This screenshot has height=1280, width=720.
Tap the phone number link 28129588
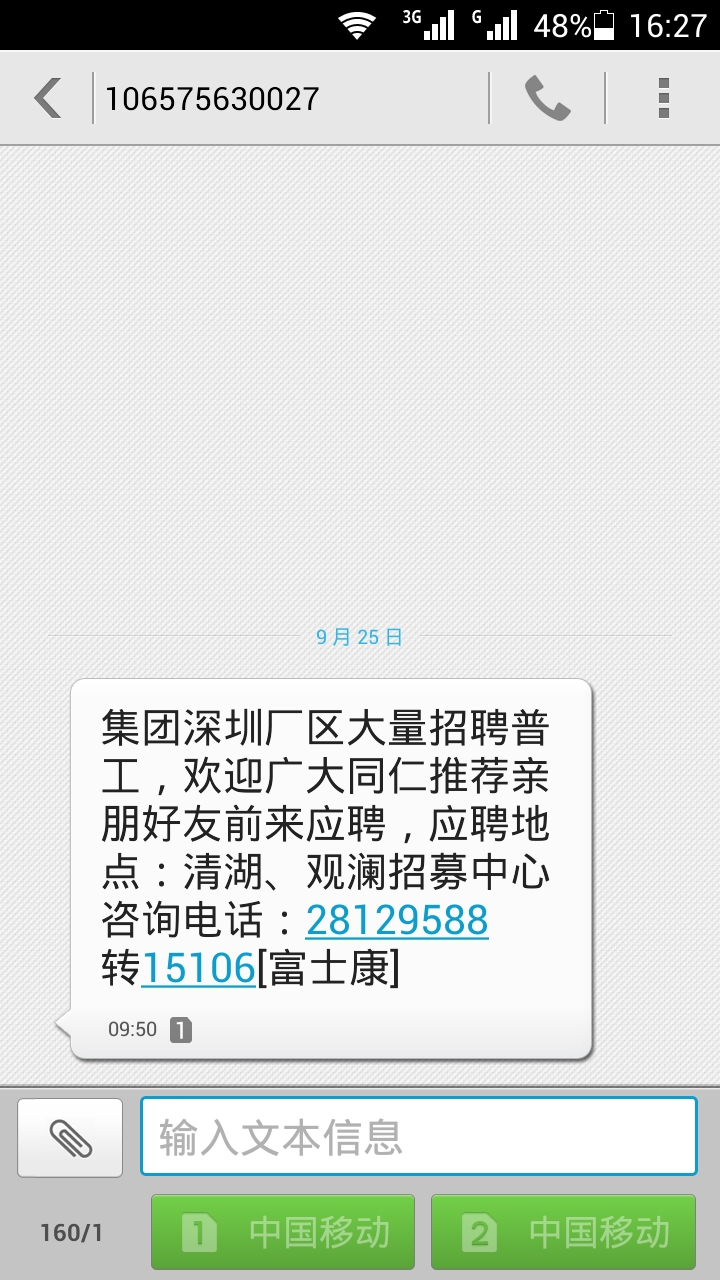pos(397,919)
